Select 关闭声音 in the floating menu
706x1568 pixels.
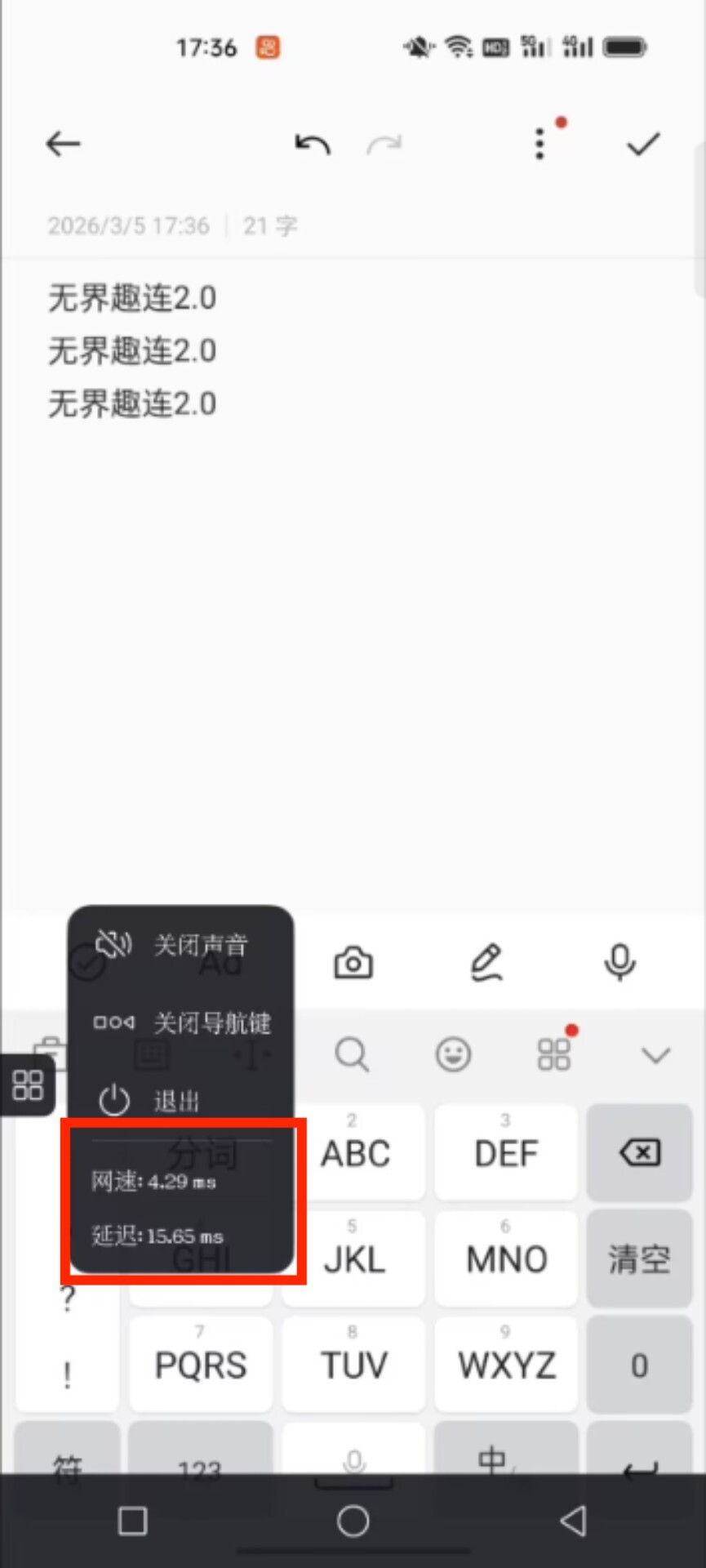point(180,945)
